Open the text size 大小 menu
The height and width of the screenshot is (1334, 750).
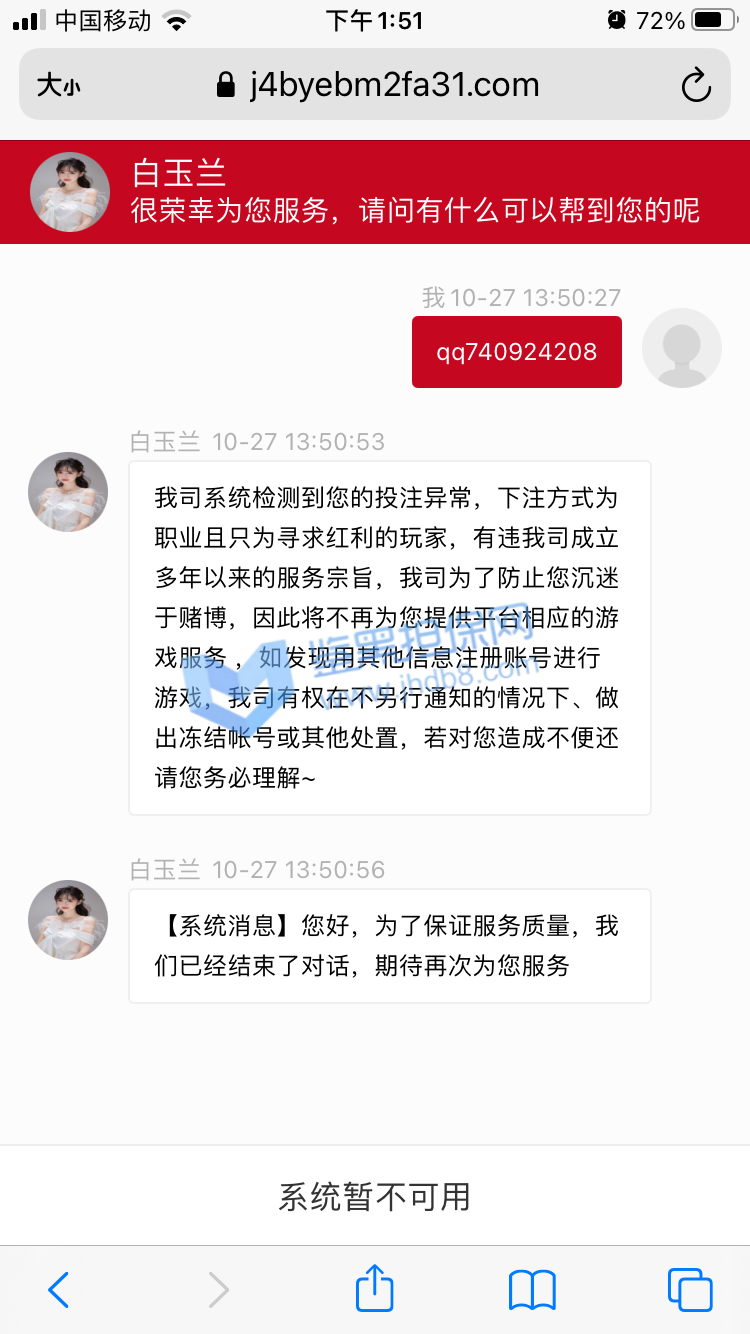click(58, 86)
